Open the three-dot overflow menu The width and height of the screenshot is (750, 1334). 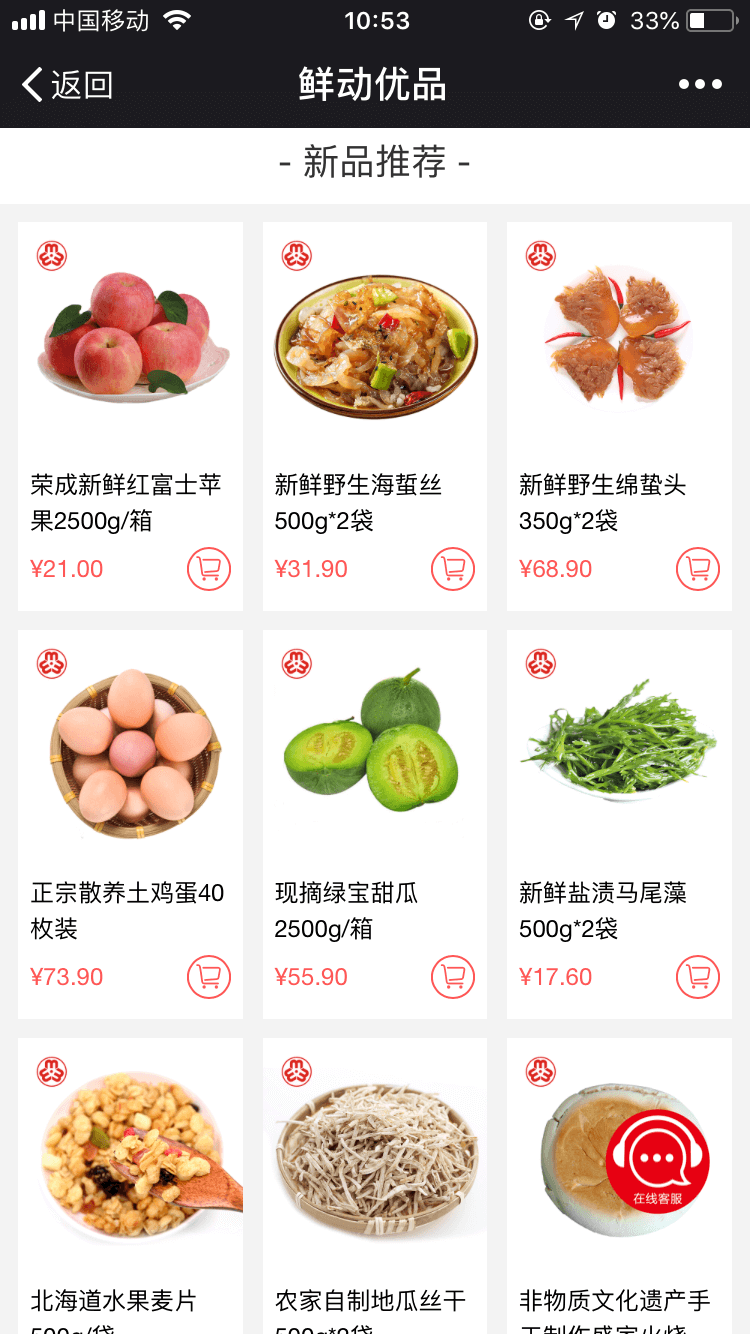point(700,85)
